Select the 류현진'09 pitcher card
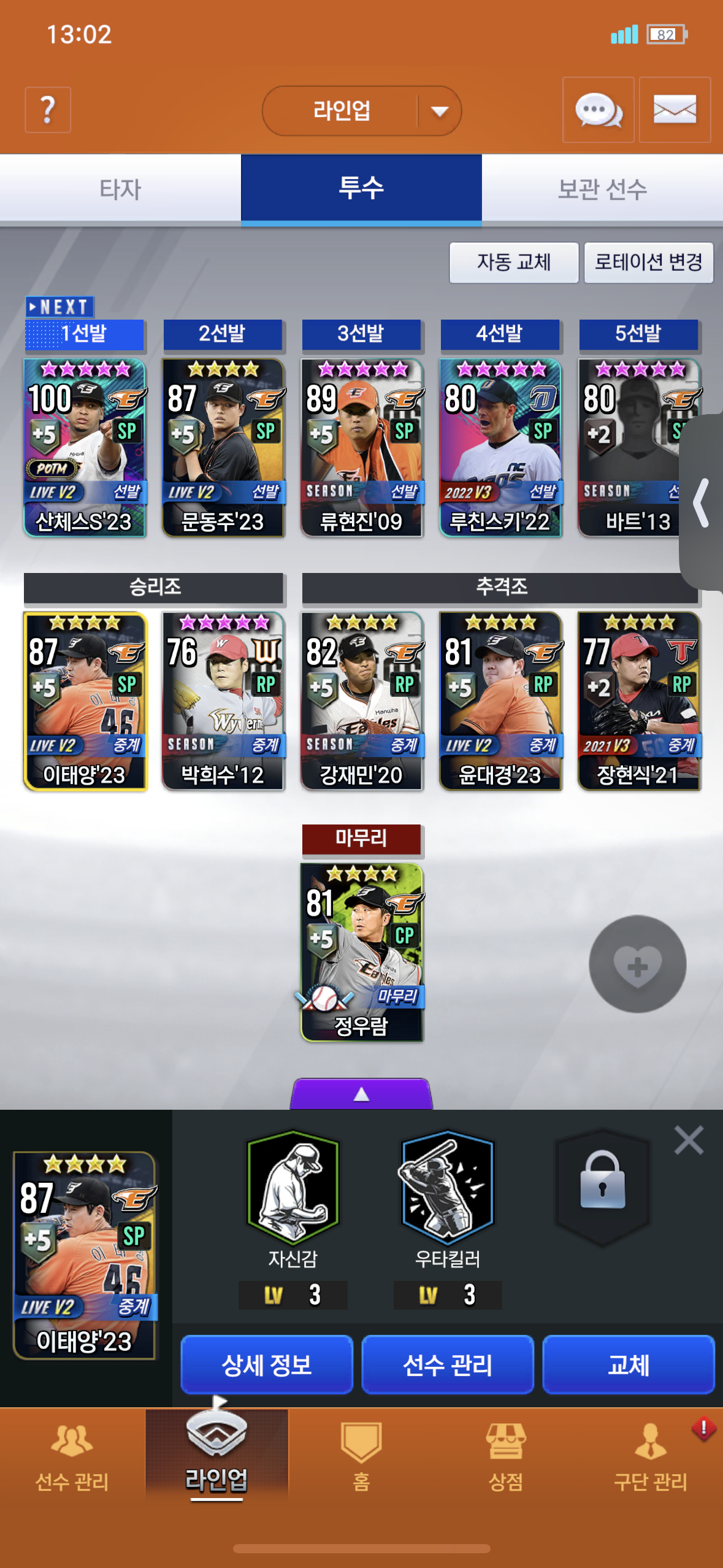 point(362,448)
